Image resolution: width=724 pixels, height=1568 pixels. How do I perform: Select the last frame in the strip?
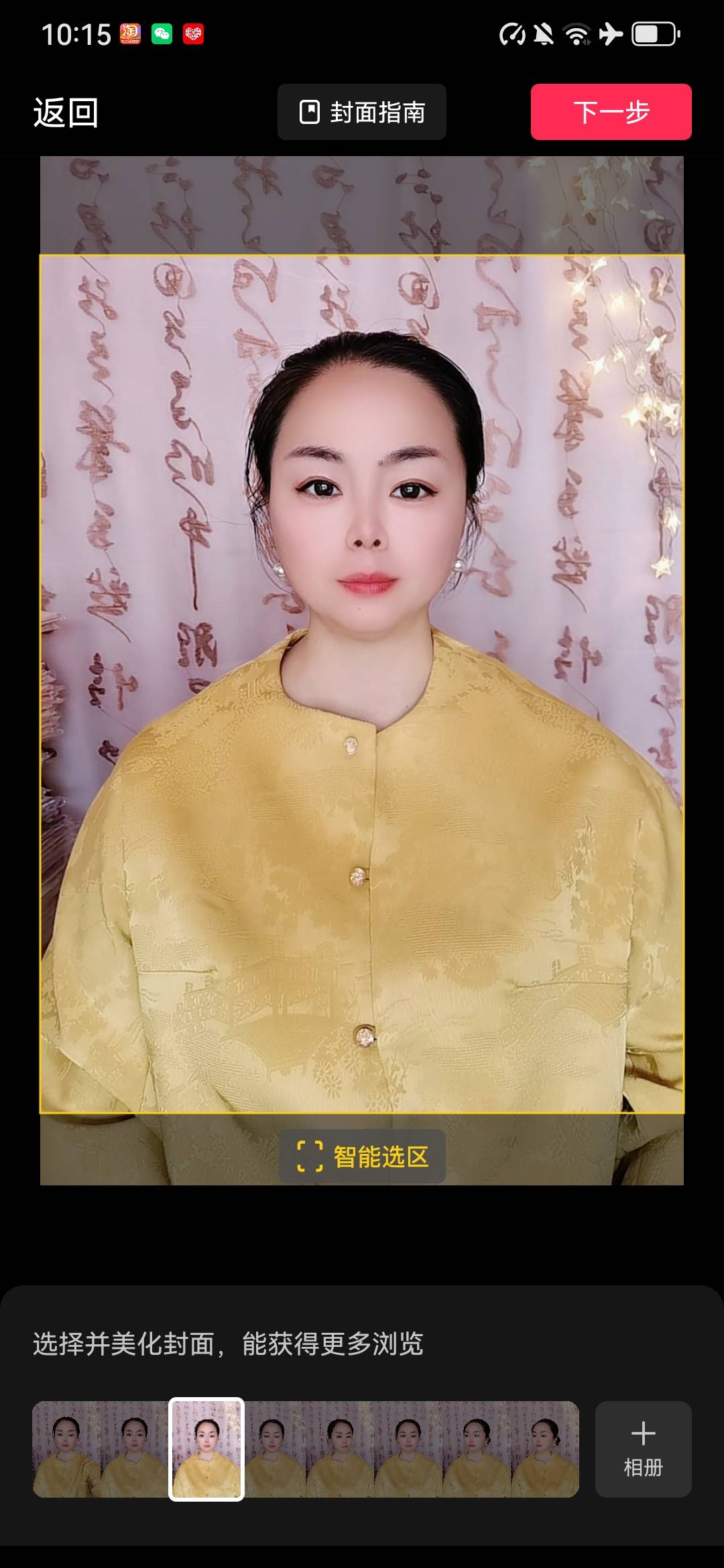(545, 1449)
